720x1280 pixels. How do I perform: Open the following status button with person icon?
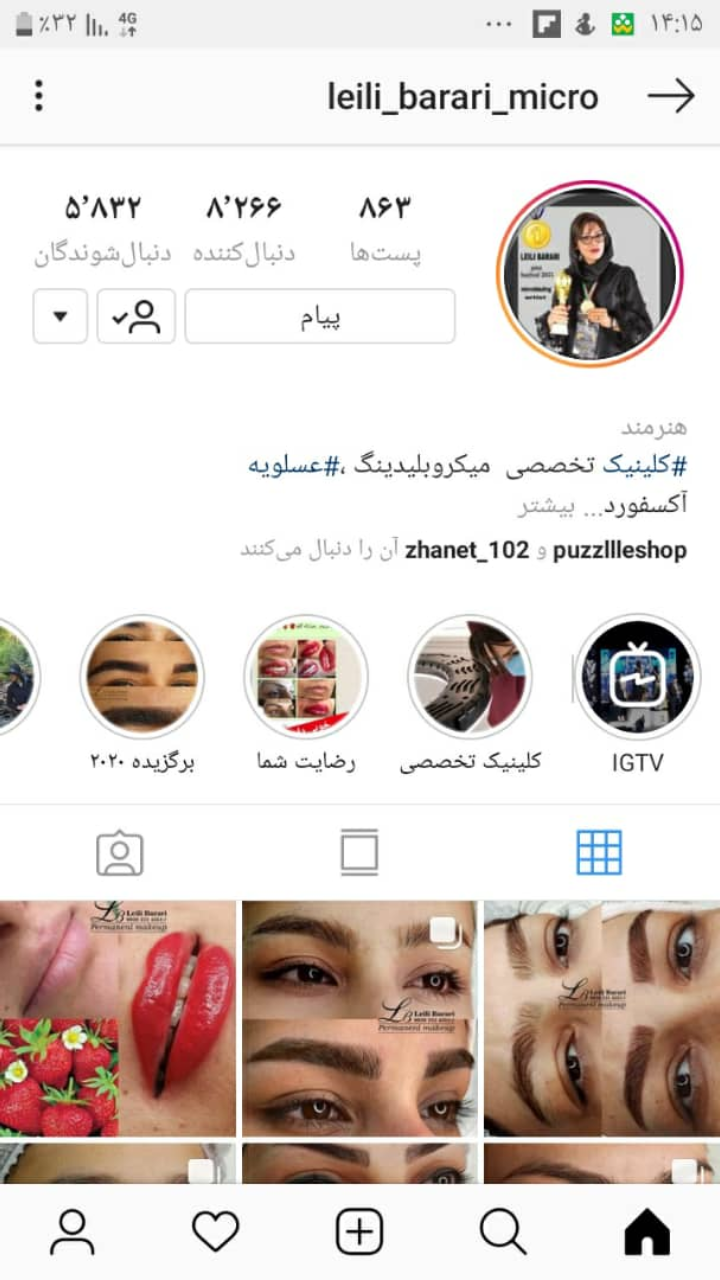click(136, 316)
